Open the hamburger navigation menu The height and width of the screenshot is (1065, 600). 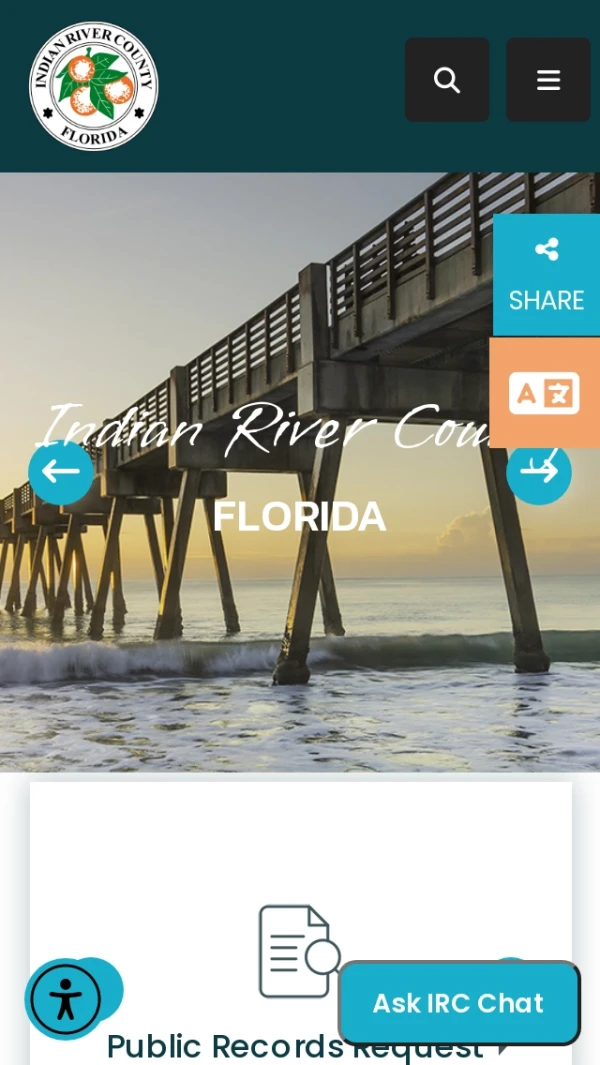point(548,80)
